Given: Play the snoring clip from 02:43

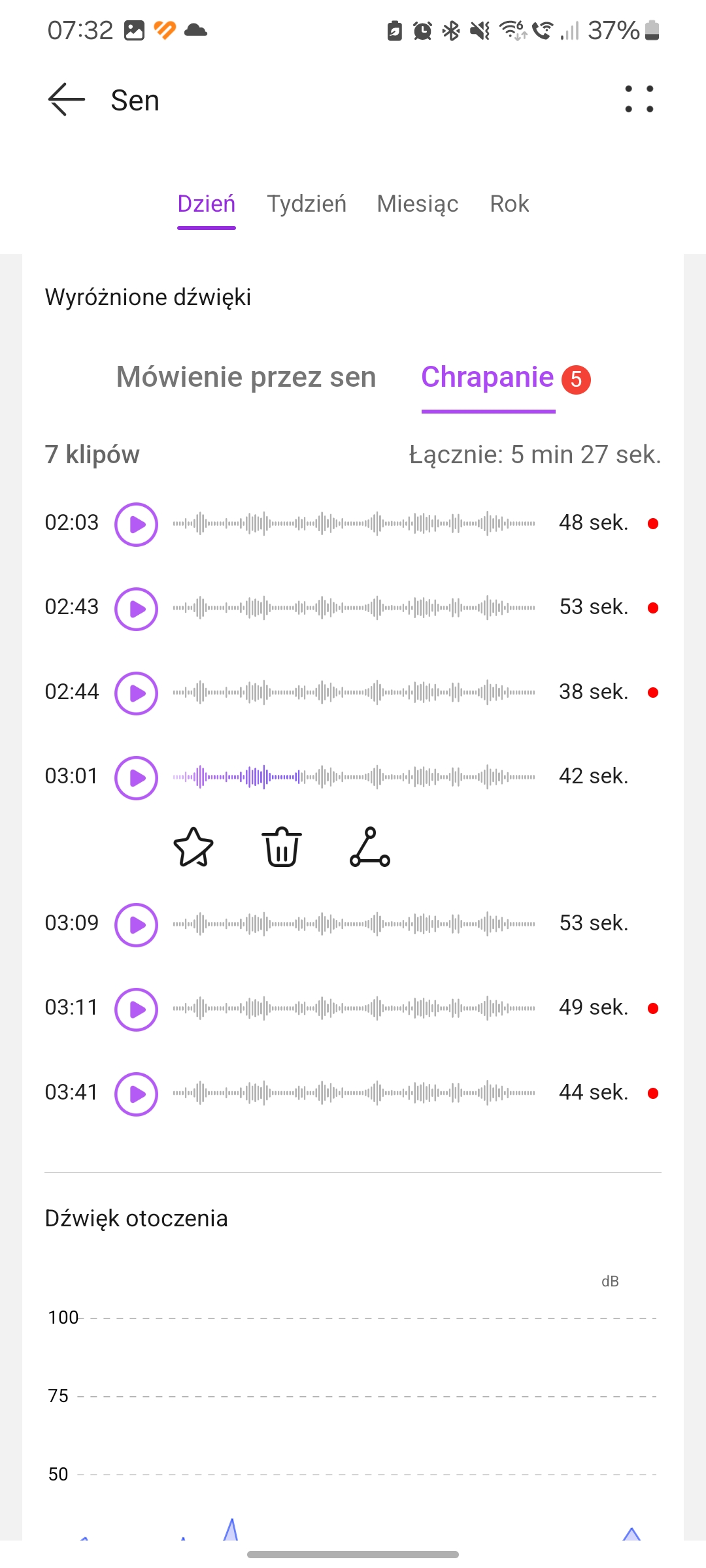Looking at the screenshot, I should coord(136,609).
